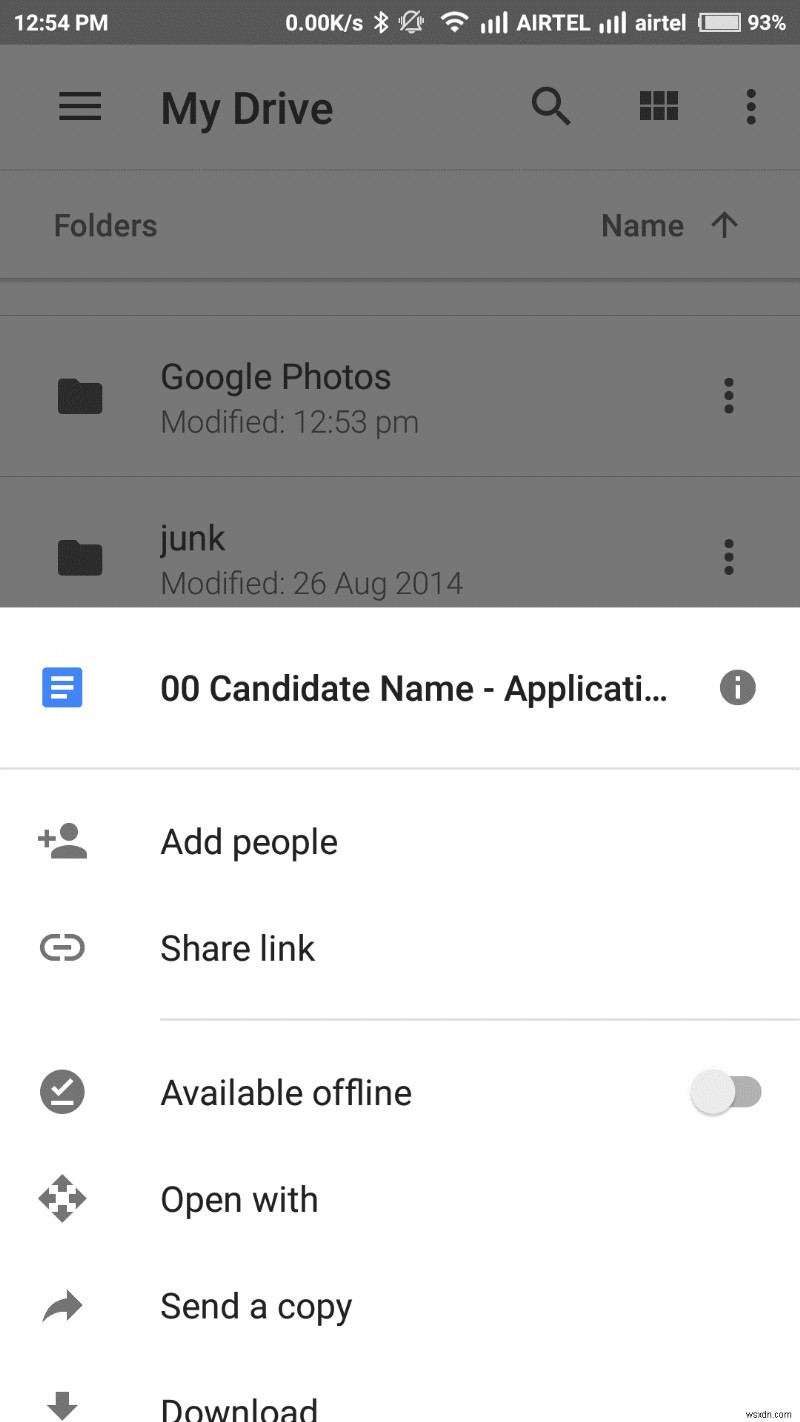Select the Add people icon
The width and height of the screenshot is (800, 1422).
[62, 841]
